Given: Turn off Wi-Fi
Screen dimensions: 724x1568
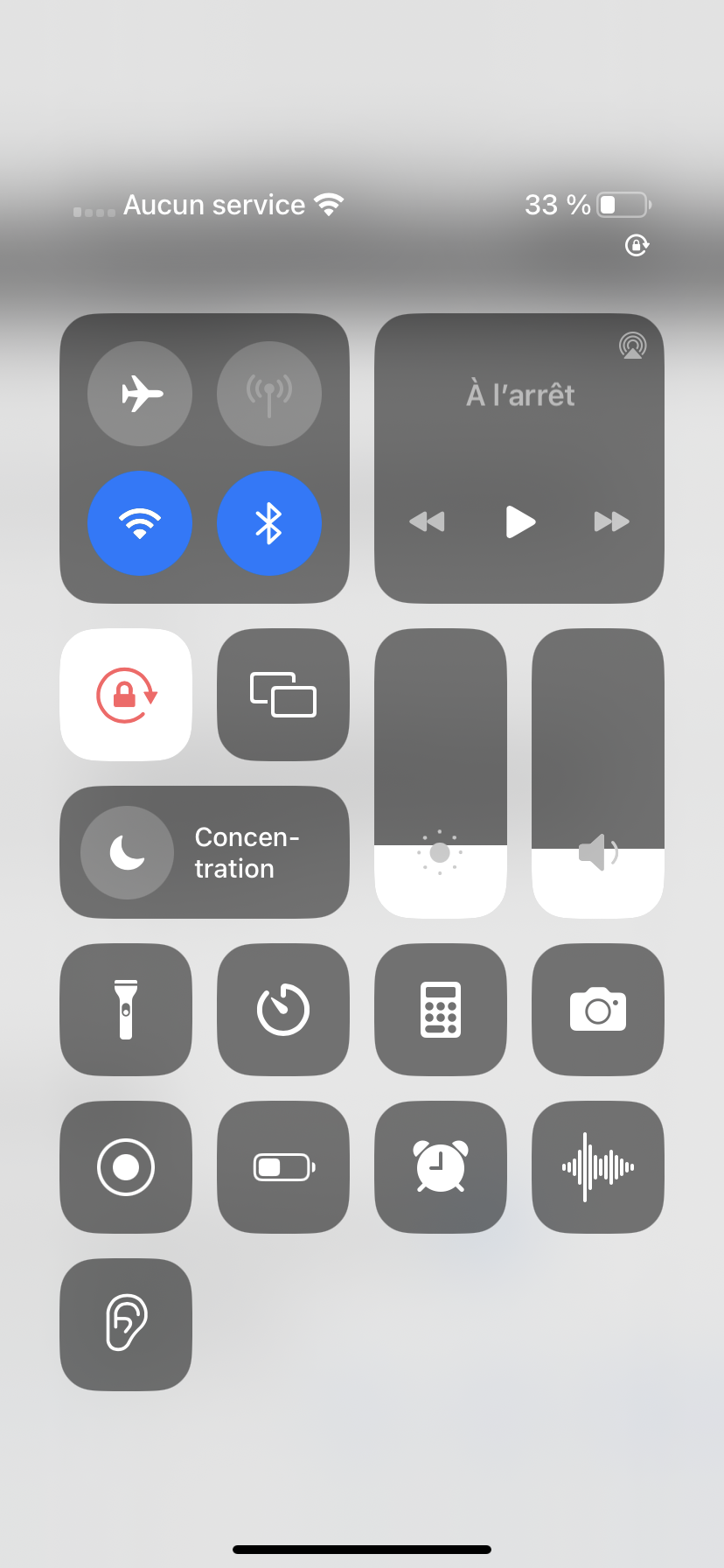Looking at the screenshot, I should [140, 523].
